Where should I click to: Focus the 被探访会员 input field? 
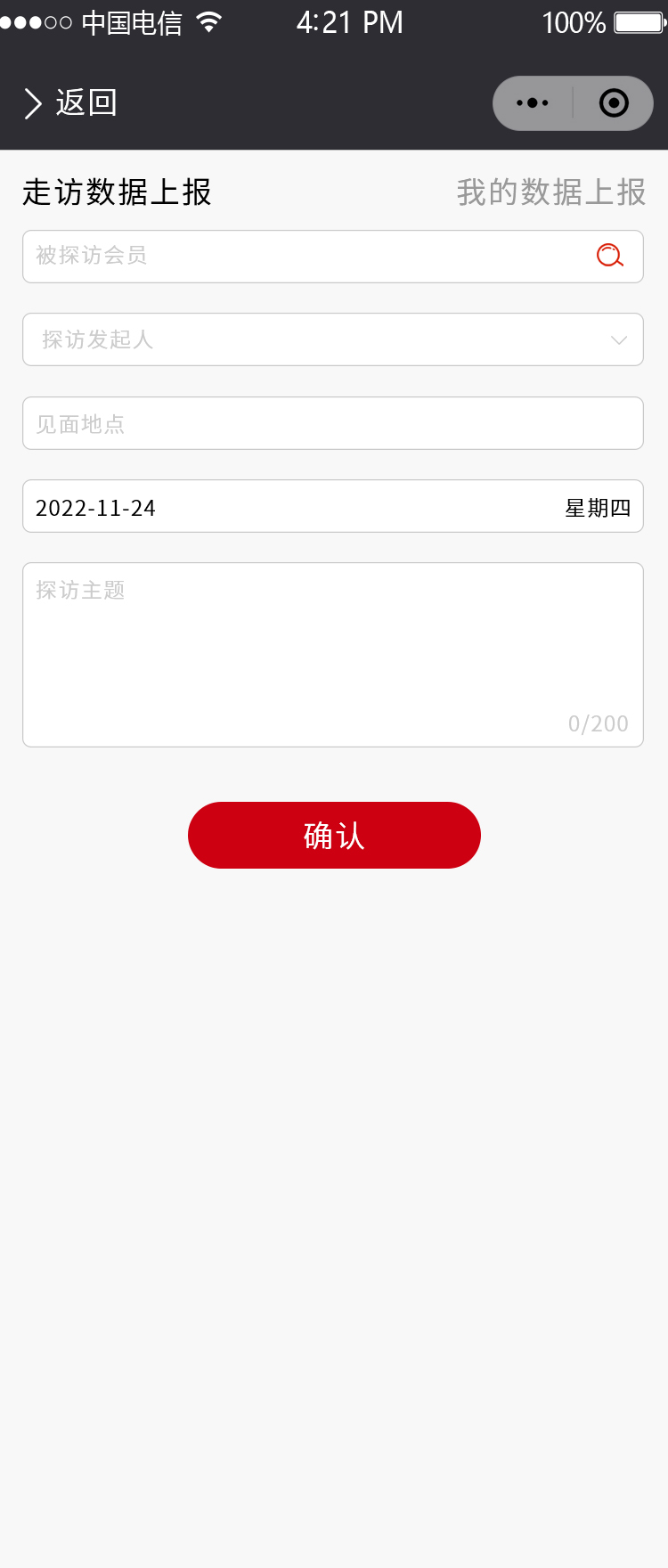(303, 257)
